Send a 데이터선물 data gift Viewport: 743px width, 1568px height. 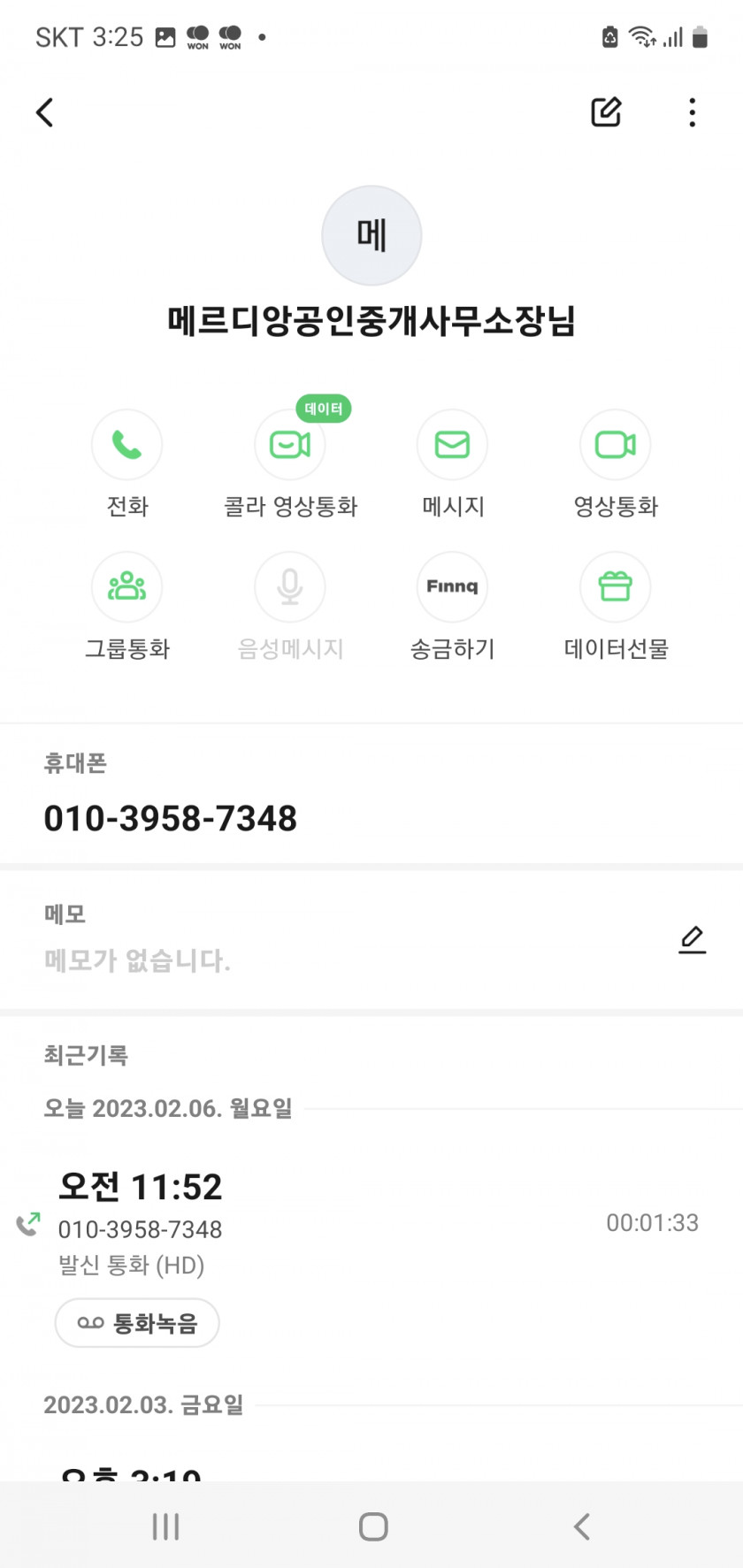[616, 586]
